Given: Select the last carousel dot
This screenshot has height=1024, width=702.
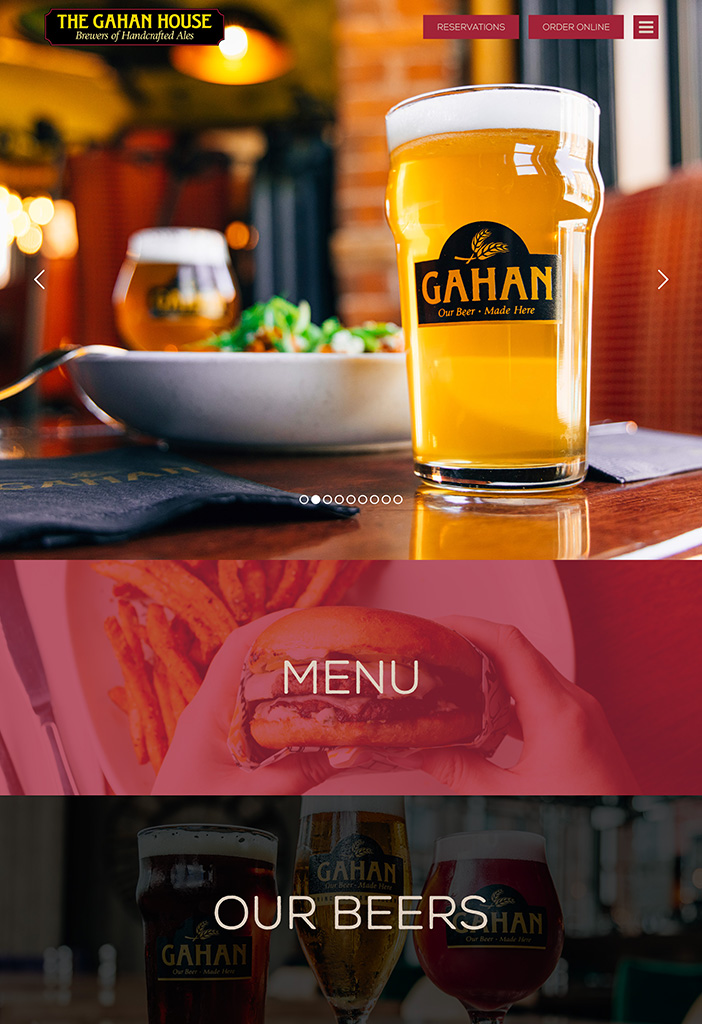Looking at the screenshot, I should tap(398, 499).
